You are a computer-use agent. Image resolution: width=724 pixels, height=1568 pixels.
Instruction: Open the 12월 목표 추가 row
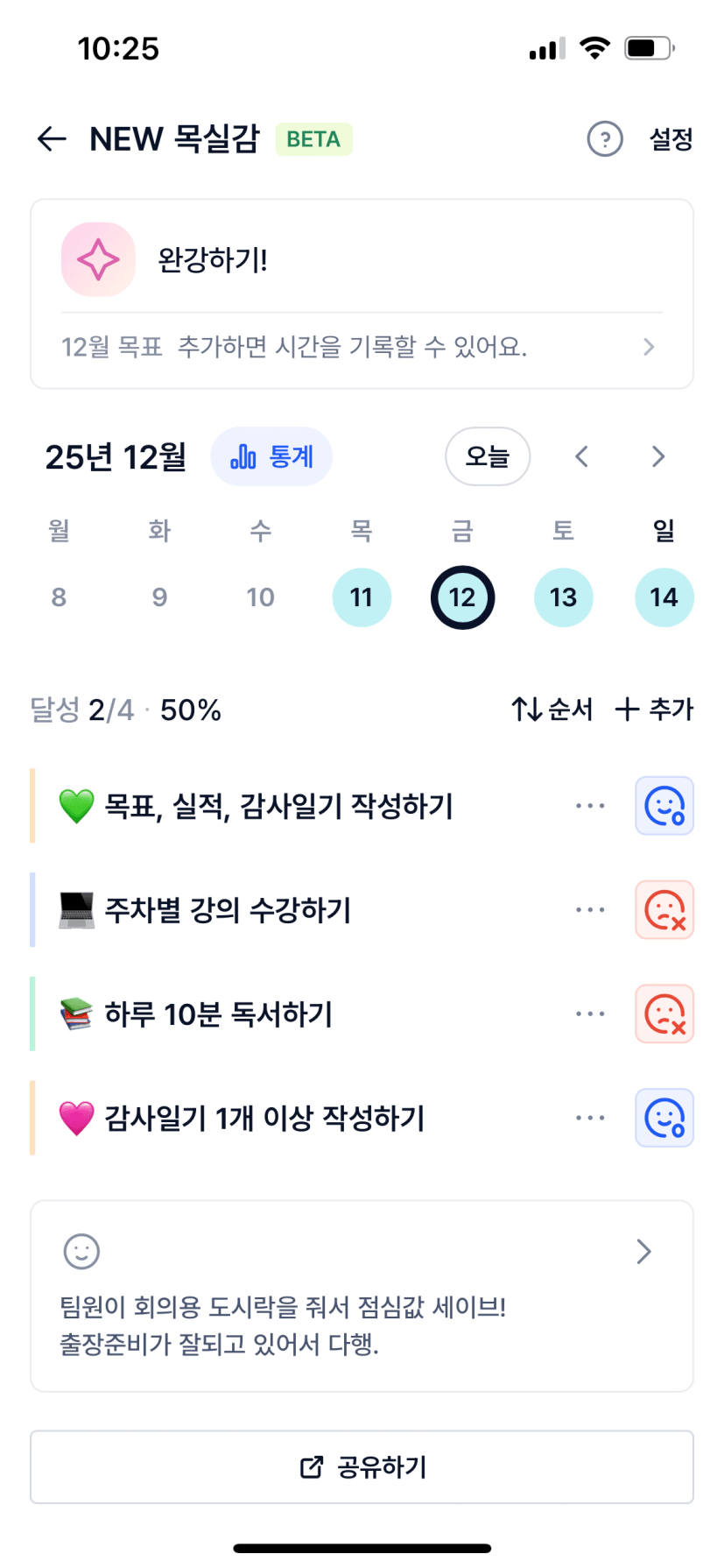coord(361,348)
